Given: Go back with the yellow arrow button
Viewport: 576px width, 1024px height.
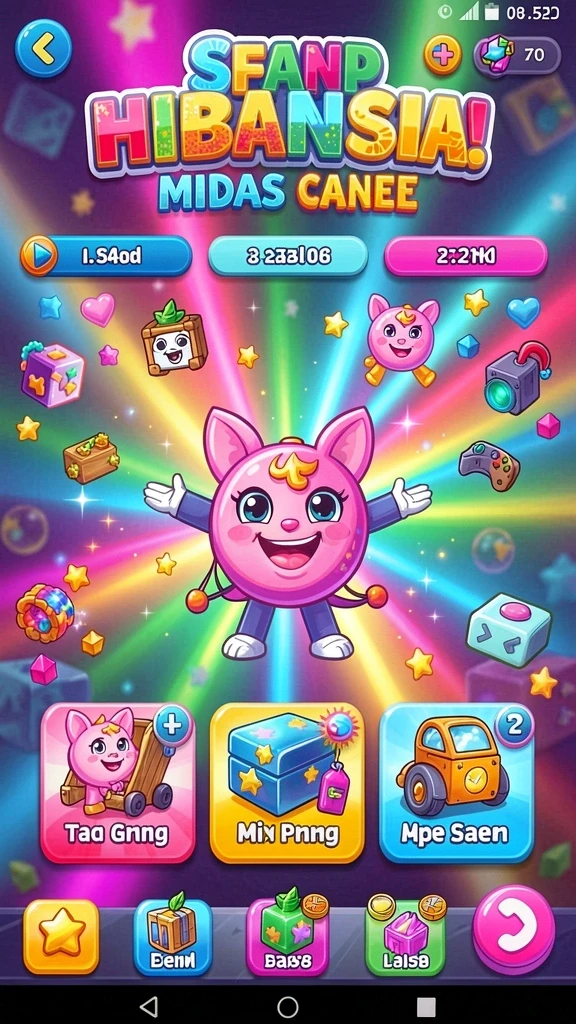Looking at the screenshot, I should click(x=43, y=48).
